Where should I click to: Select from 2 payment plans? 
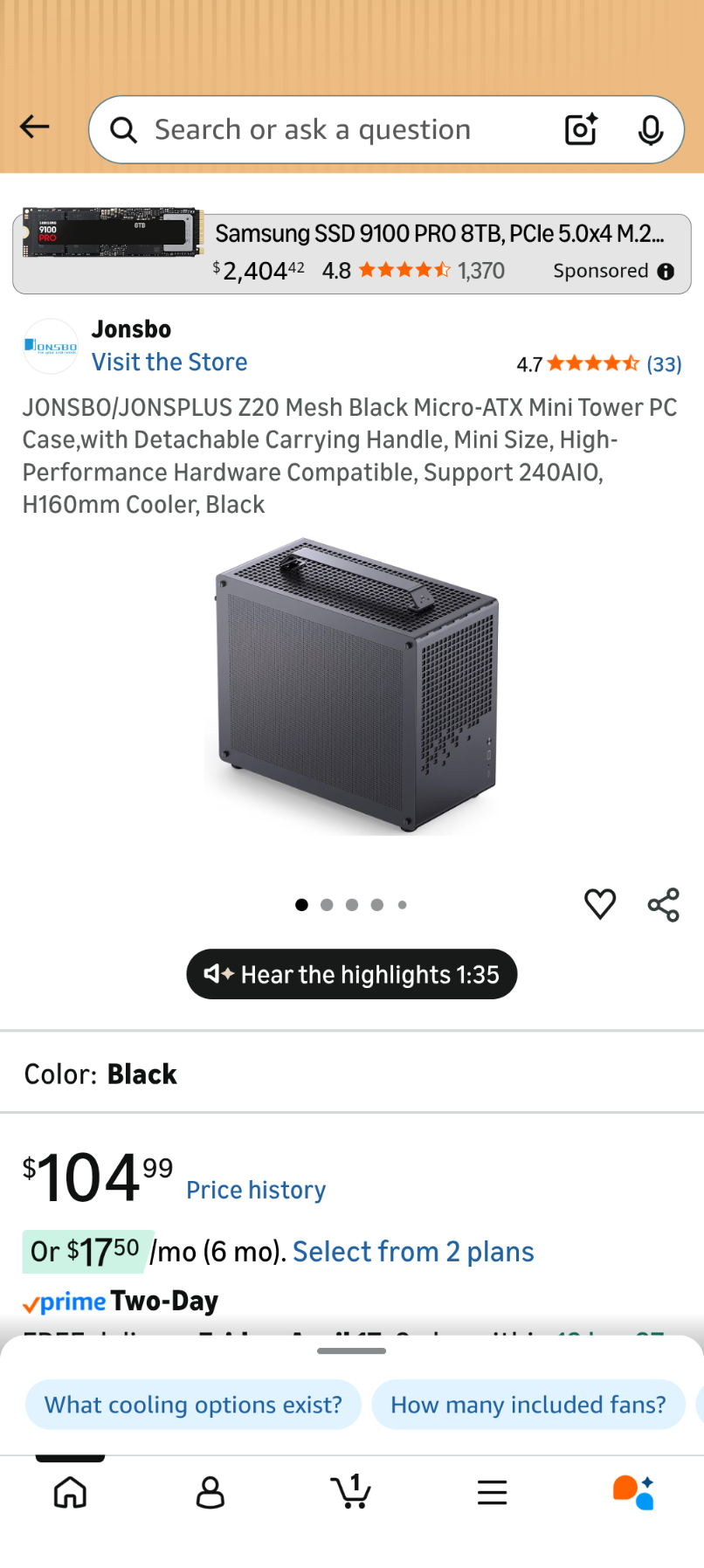(413, 1252)
